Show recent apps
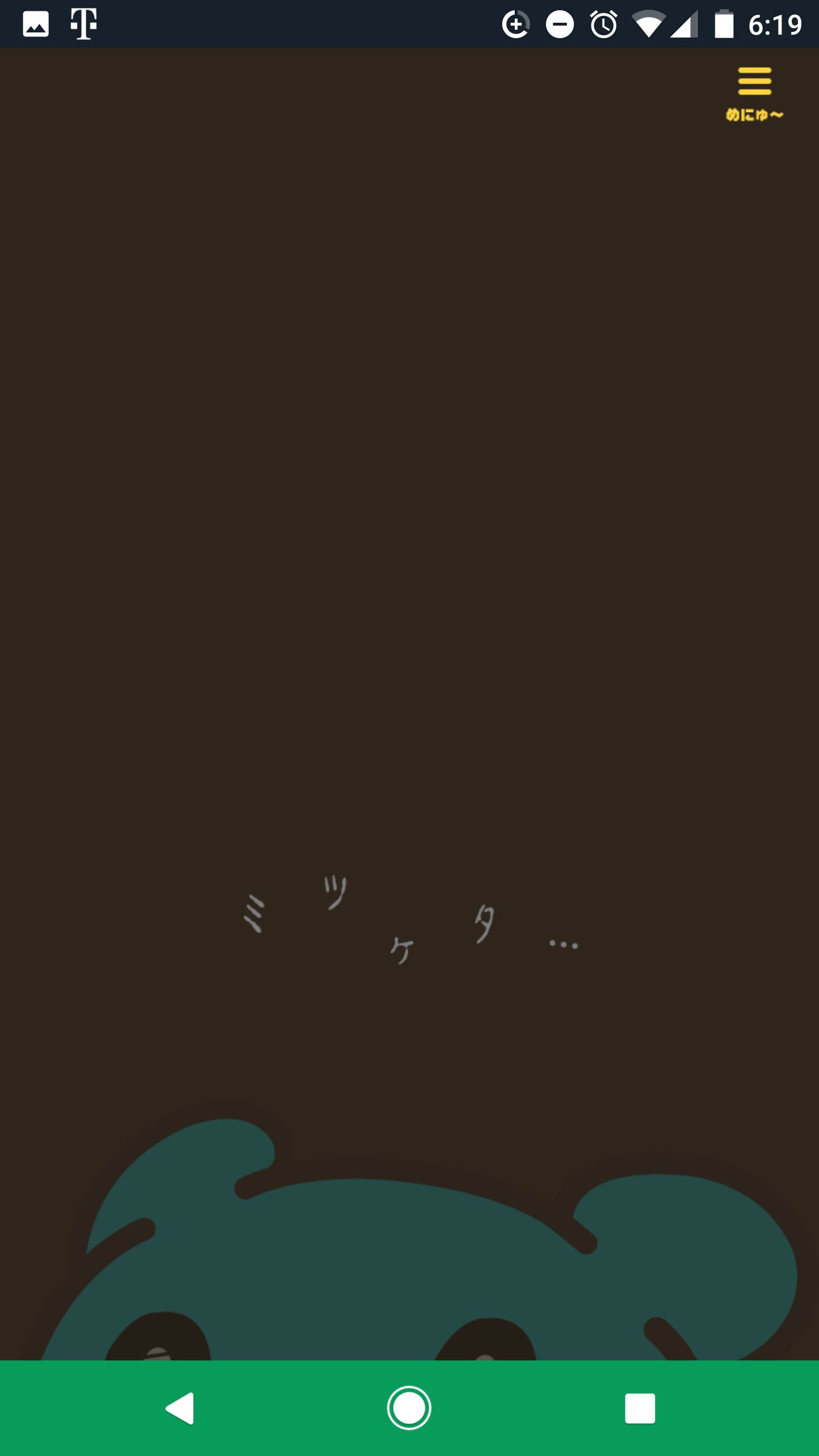Viewport: 819px width, 1456px height. 639,1408
